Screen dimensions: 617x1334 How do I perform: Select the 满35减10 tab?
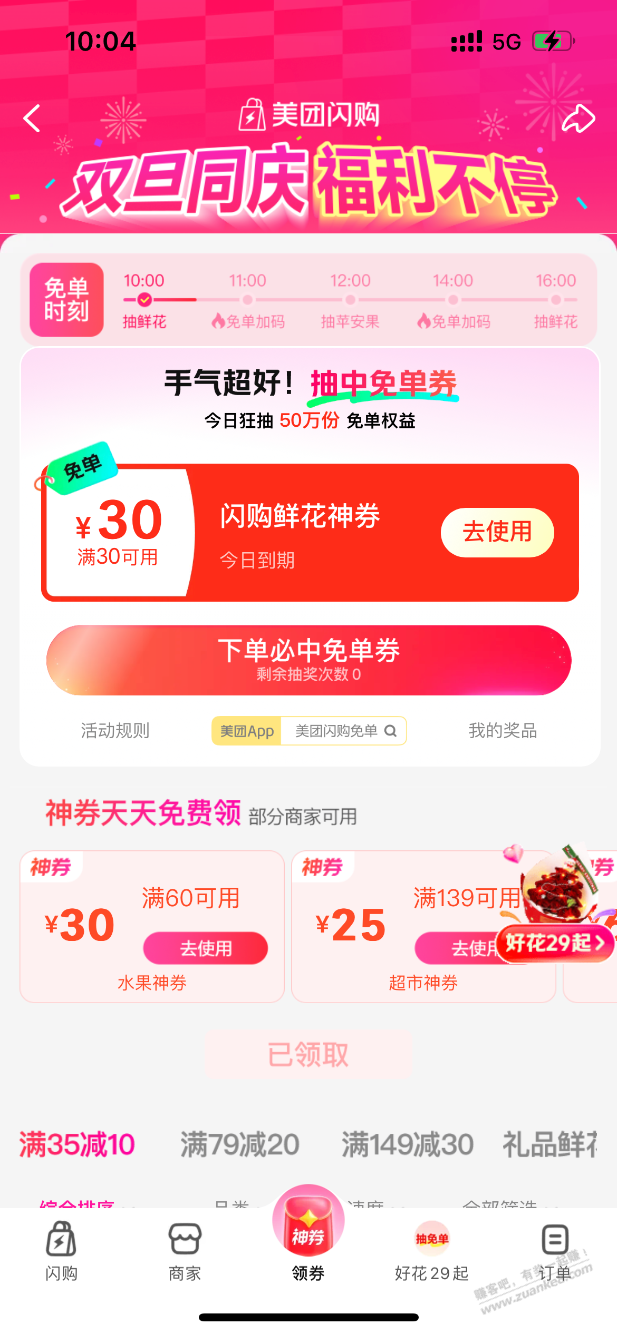pyautogui.click(x=77, y=1144)
